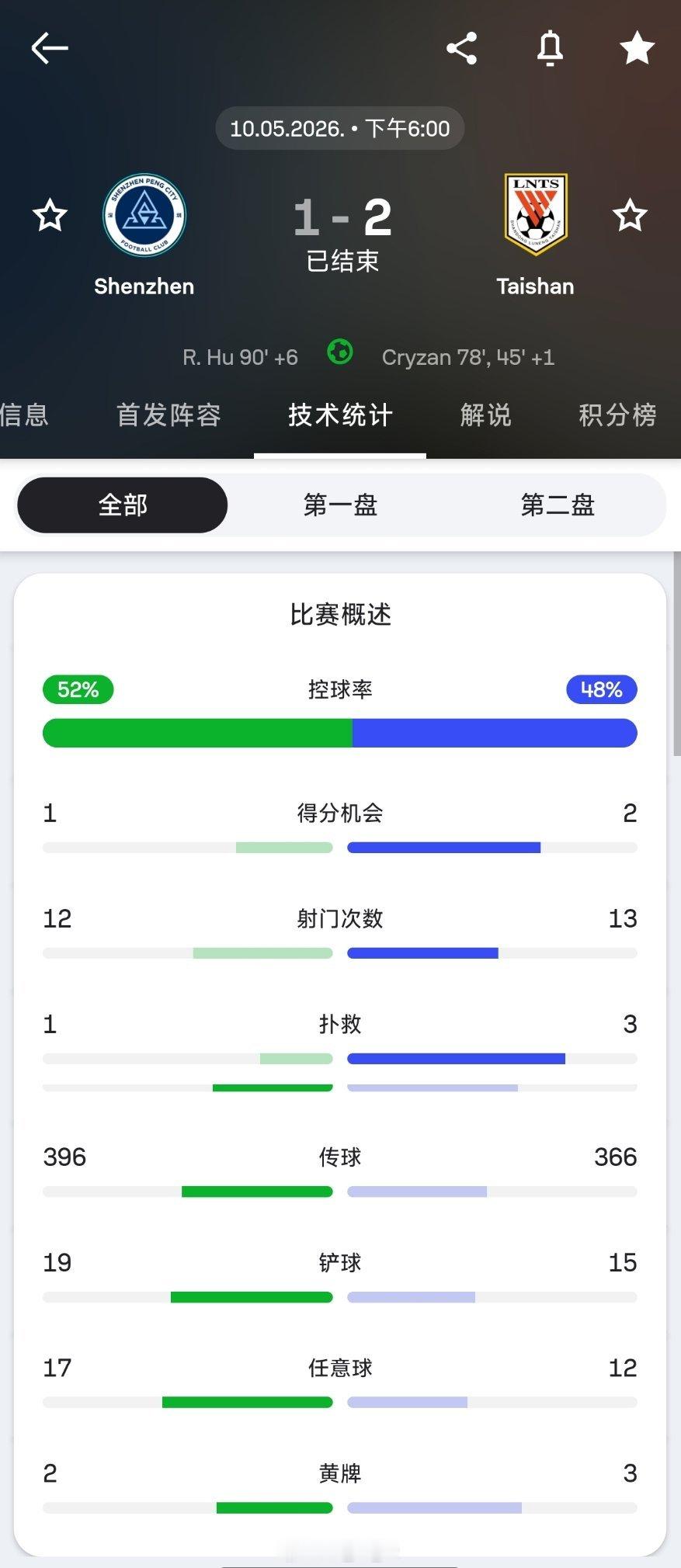Switch to the 信息 tab
The width and height of the screenshot is (681, 1568).
(x=24, y=415)
